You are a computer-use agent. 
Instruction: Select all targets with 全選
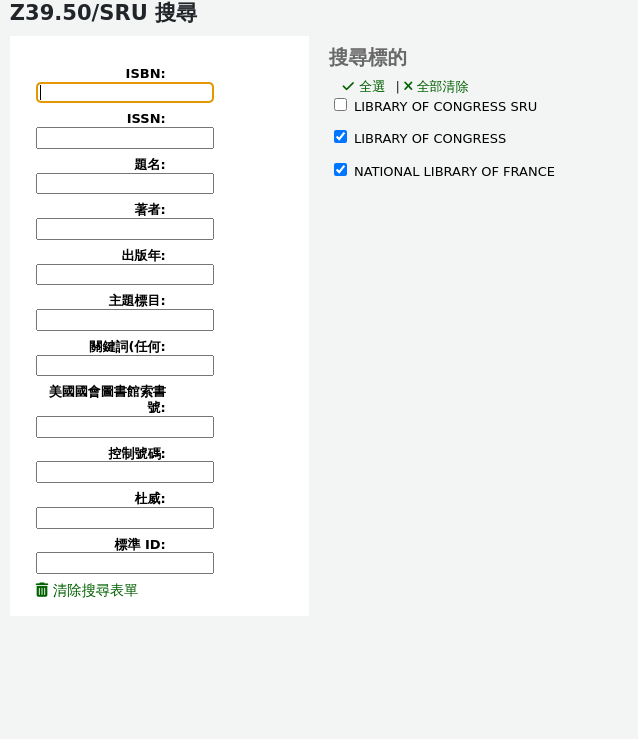pyautogui.click(x=364, y=87)
